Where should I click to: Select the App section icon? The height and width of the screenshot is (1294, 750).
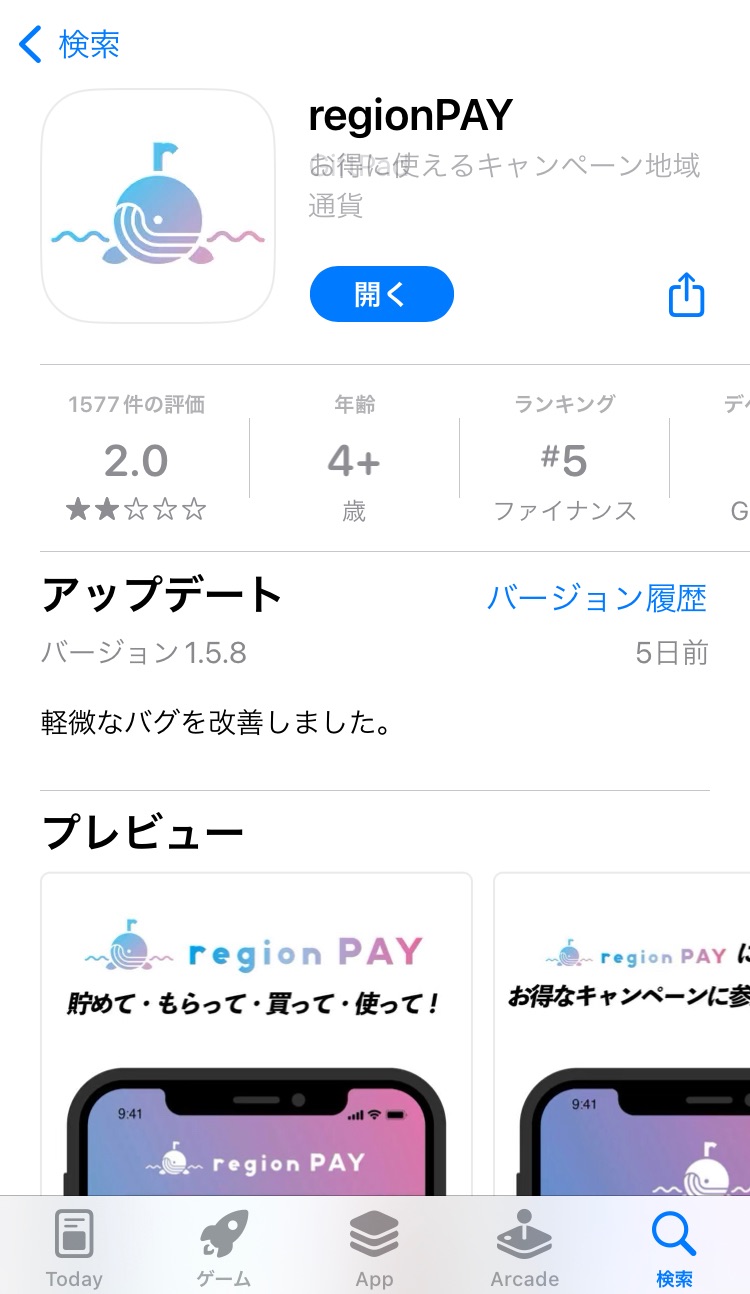(x=374, y=1231)
